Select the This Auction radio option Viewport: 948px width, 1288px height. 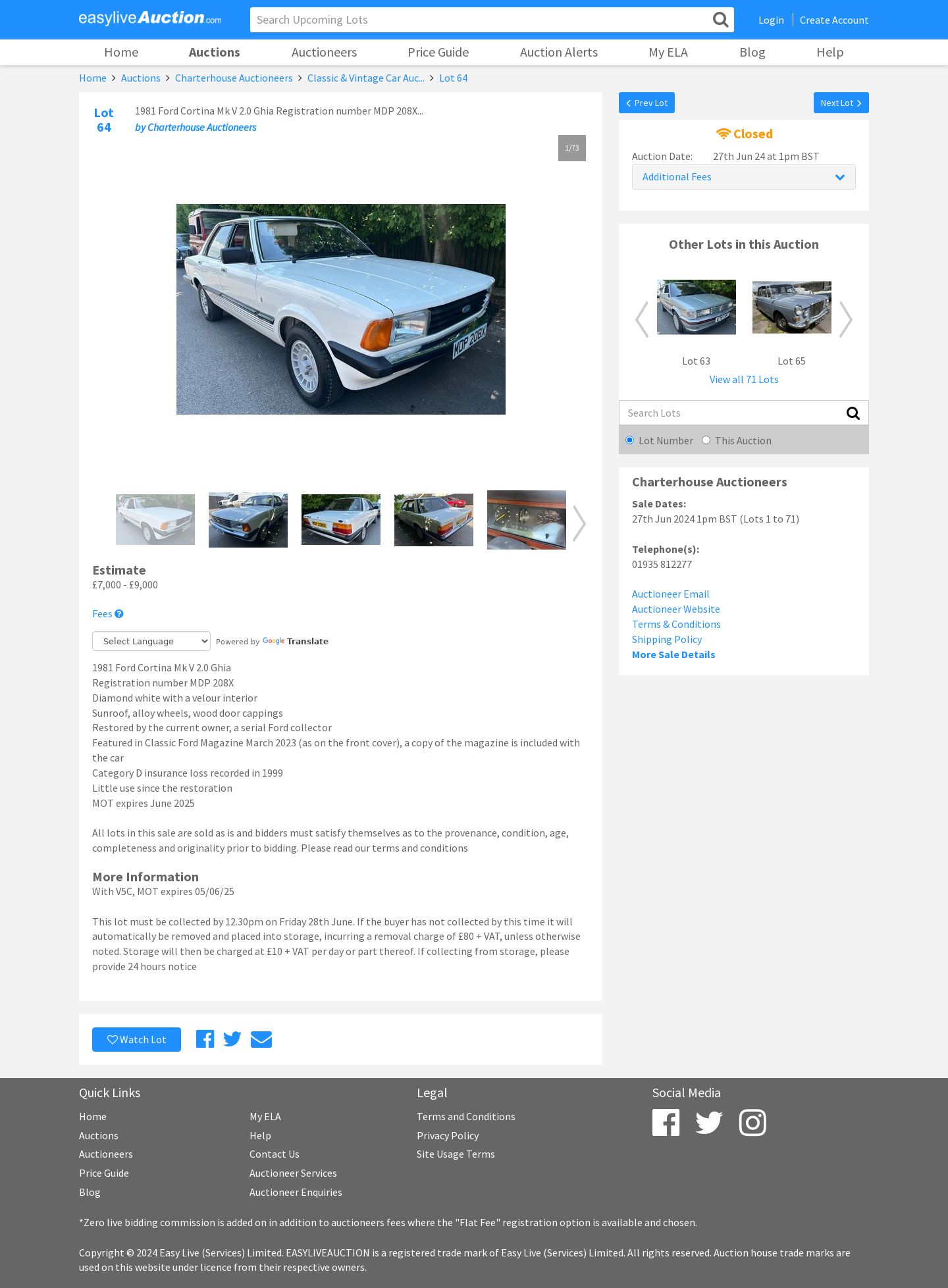click(x=706, y=440)
